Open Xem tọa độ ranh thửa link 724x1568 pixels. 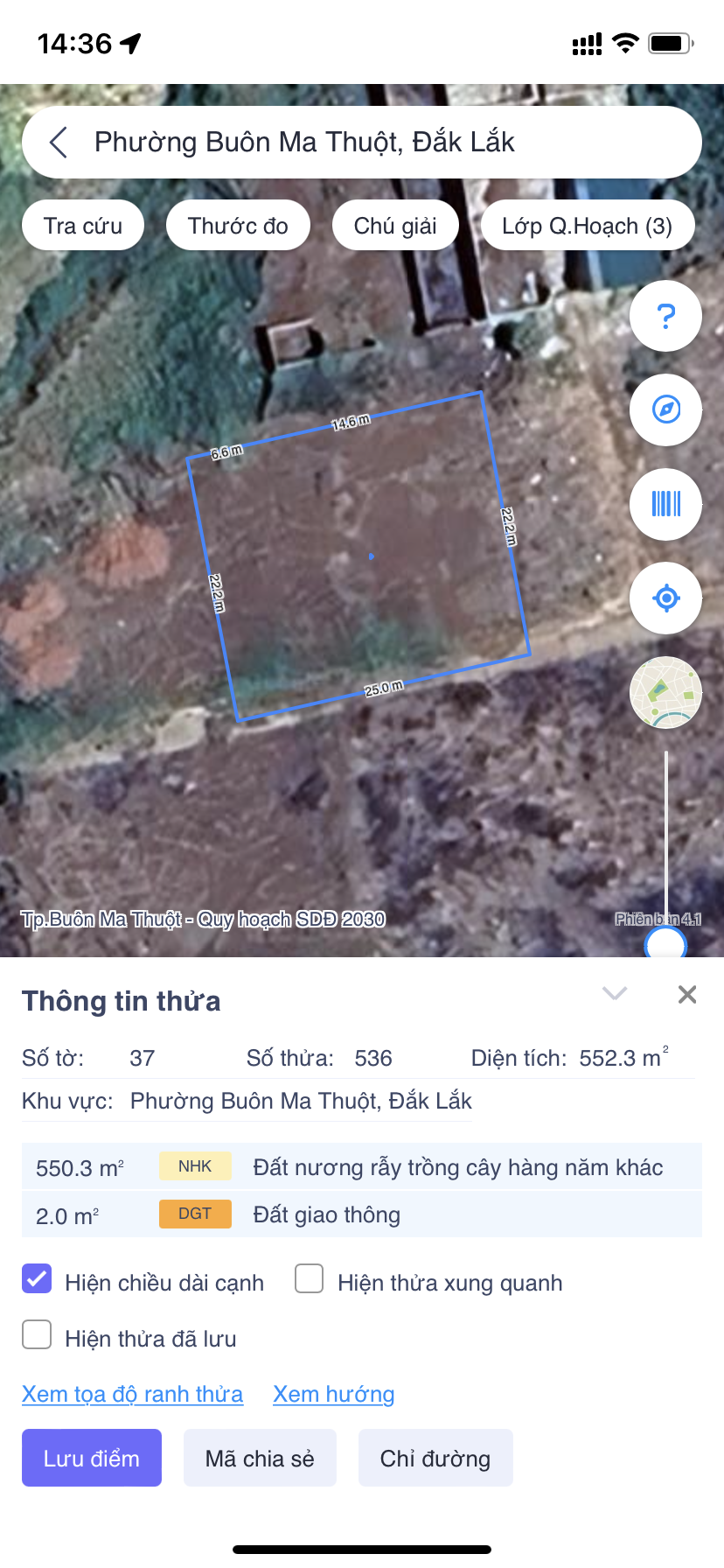point(132,1394)
